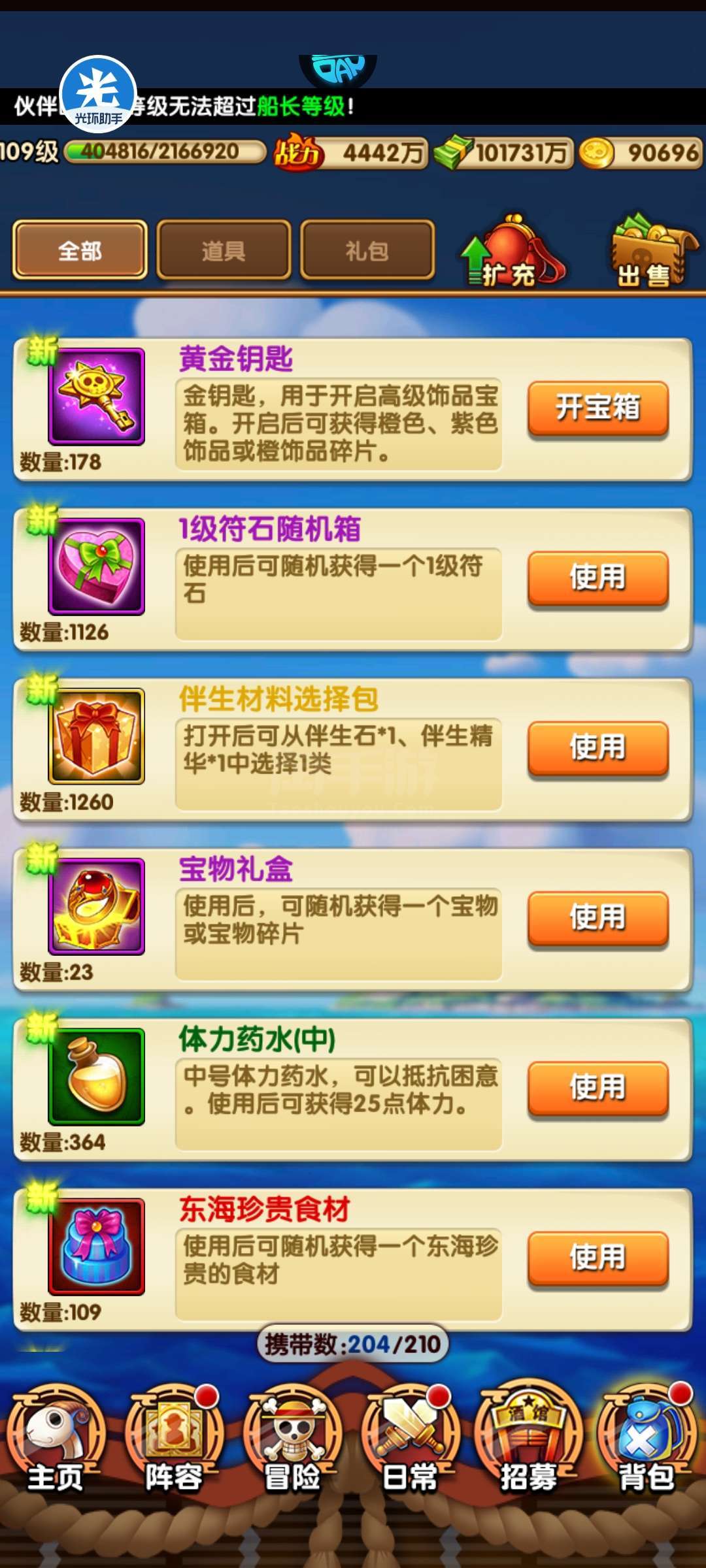Use the 1级符石随机箱 item
Image resolution: width=706 pixels, height=1568 pixels.
pos(598,578)
